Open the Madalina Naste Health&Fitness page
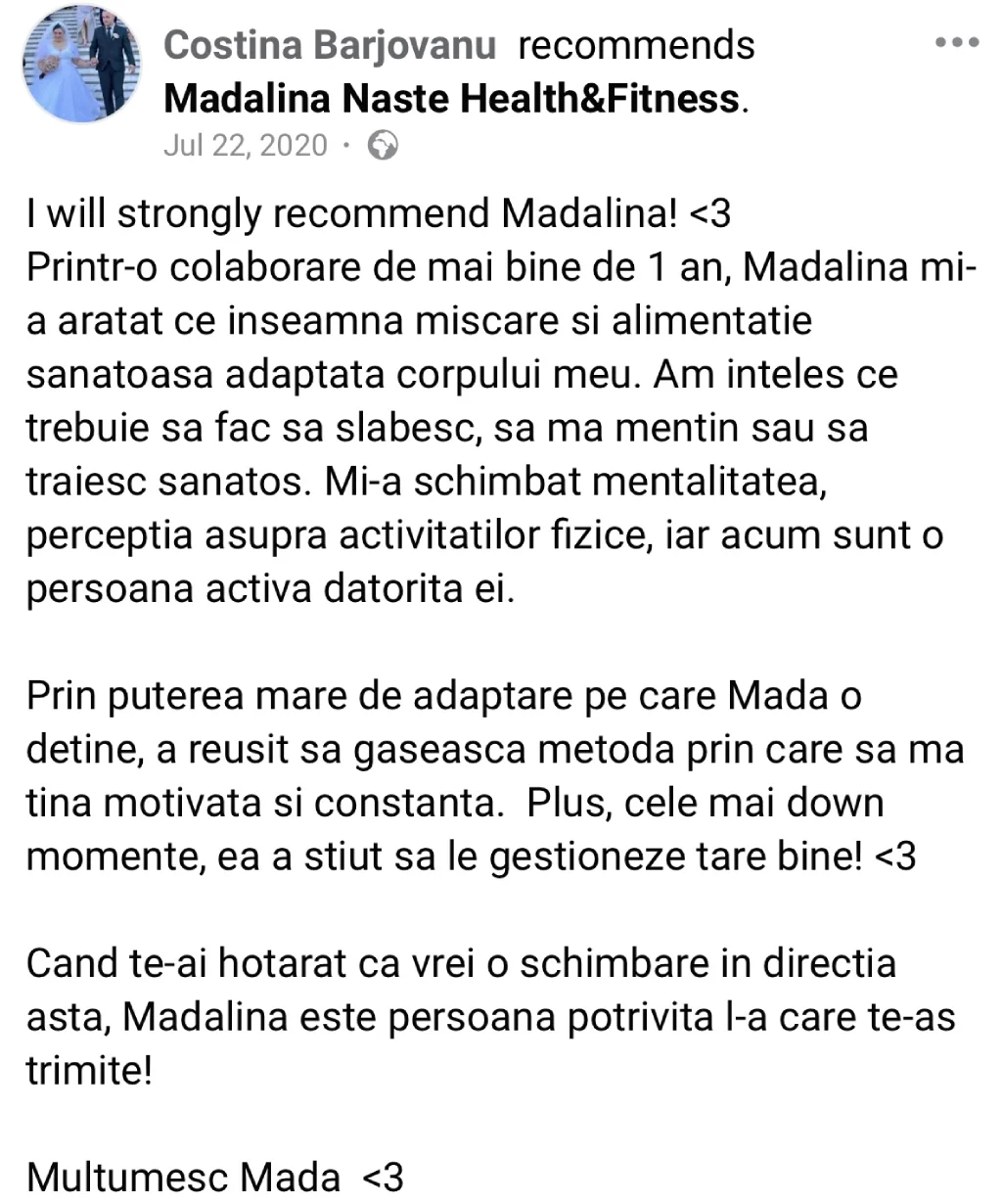 pyautogui.click(x=451, y=98)
